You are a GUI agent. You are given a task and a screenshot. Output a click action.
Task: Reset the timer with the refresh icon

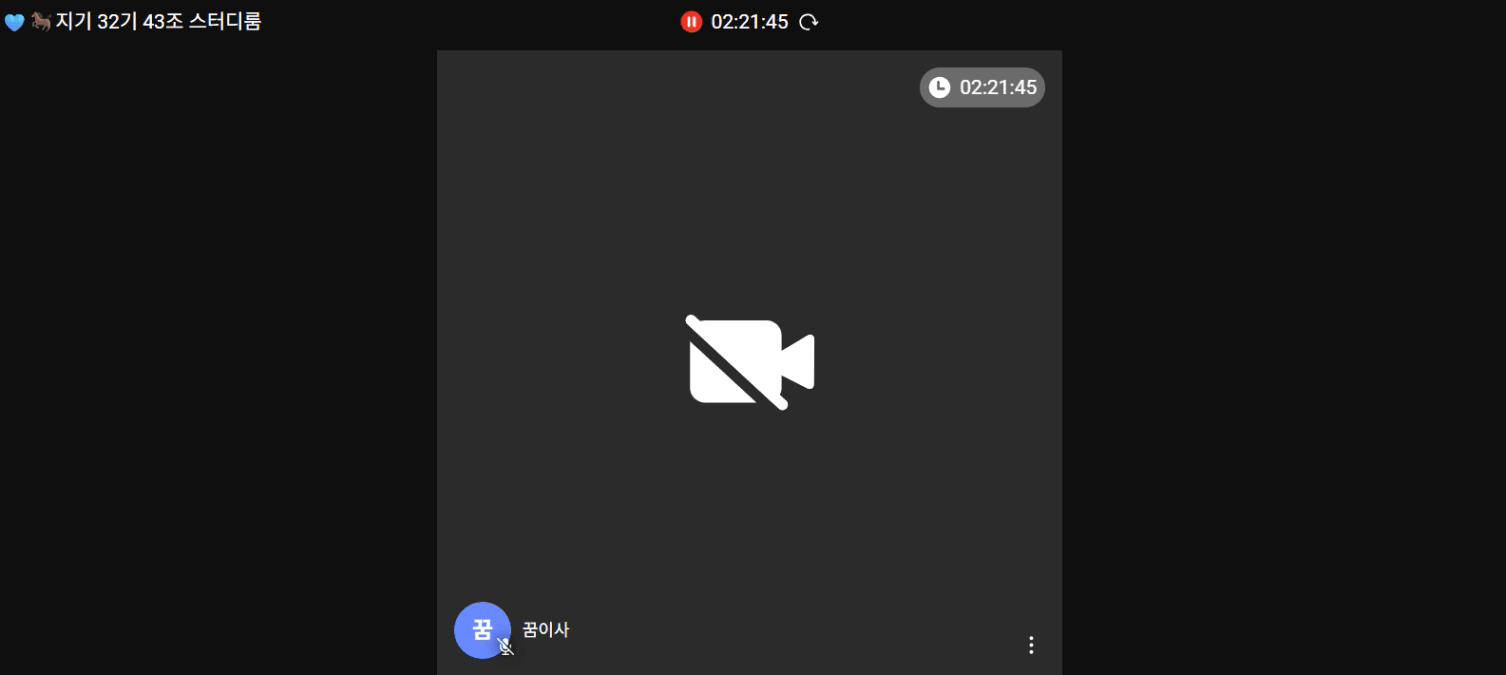[x=809, y=22]
